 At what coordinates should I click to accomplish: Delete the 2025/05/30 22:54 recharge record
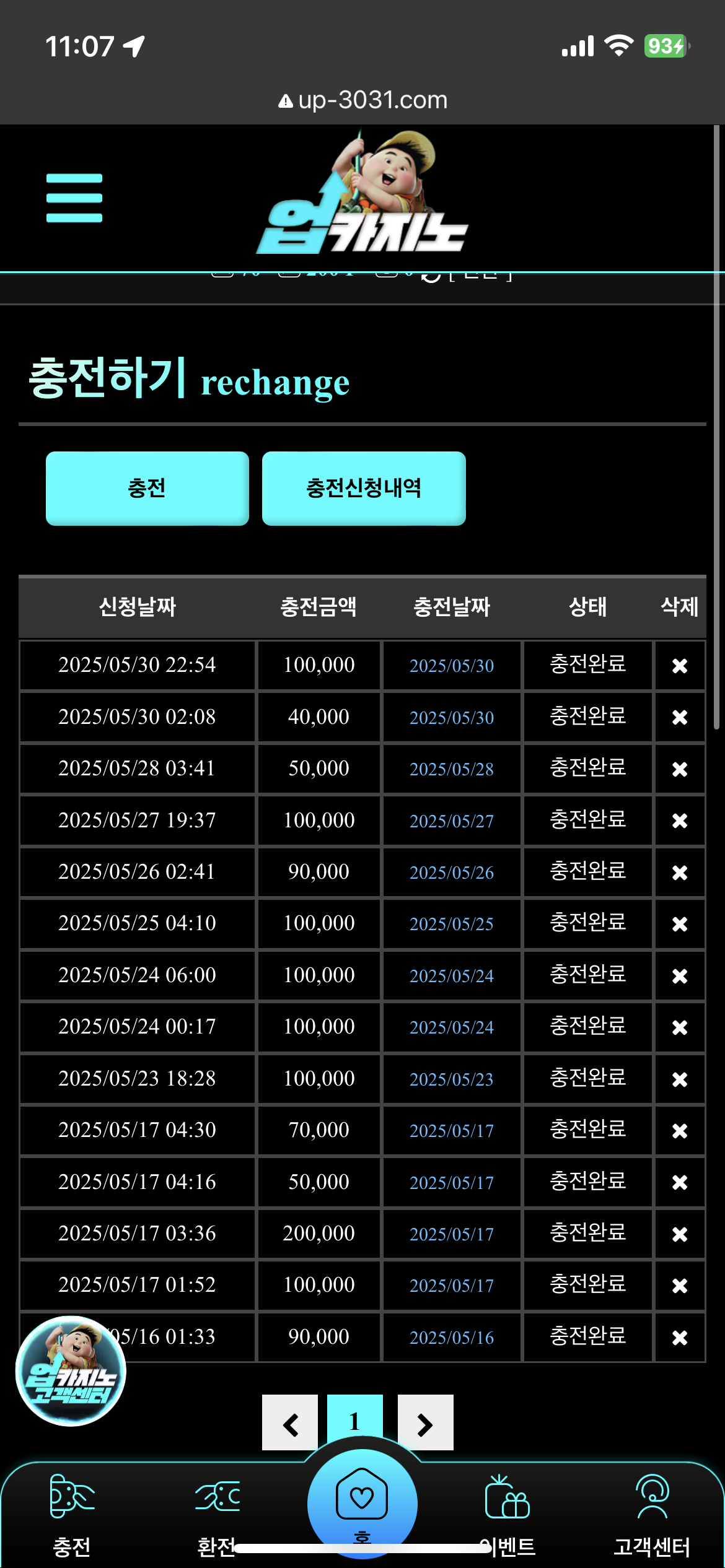(680, 666)
